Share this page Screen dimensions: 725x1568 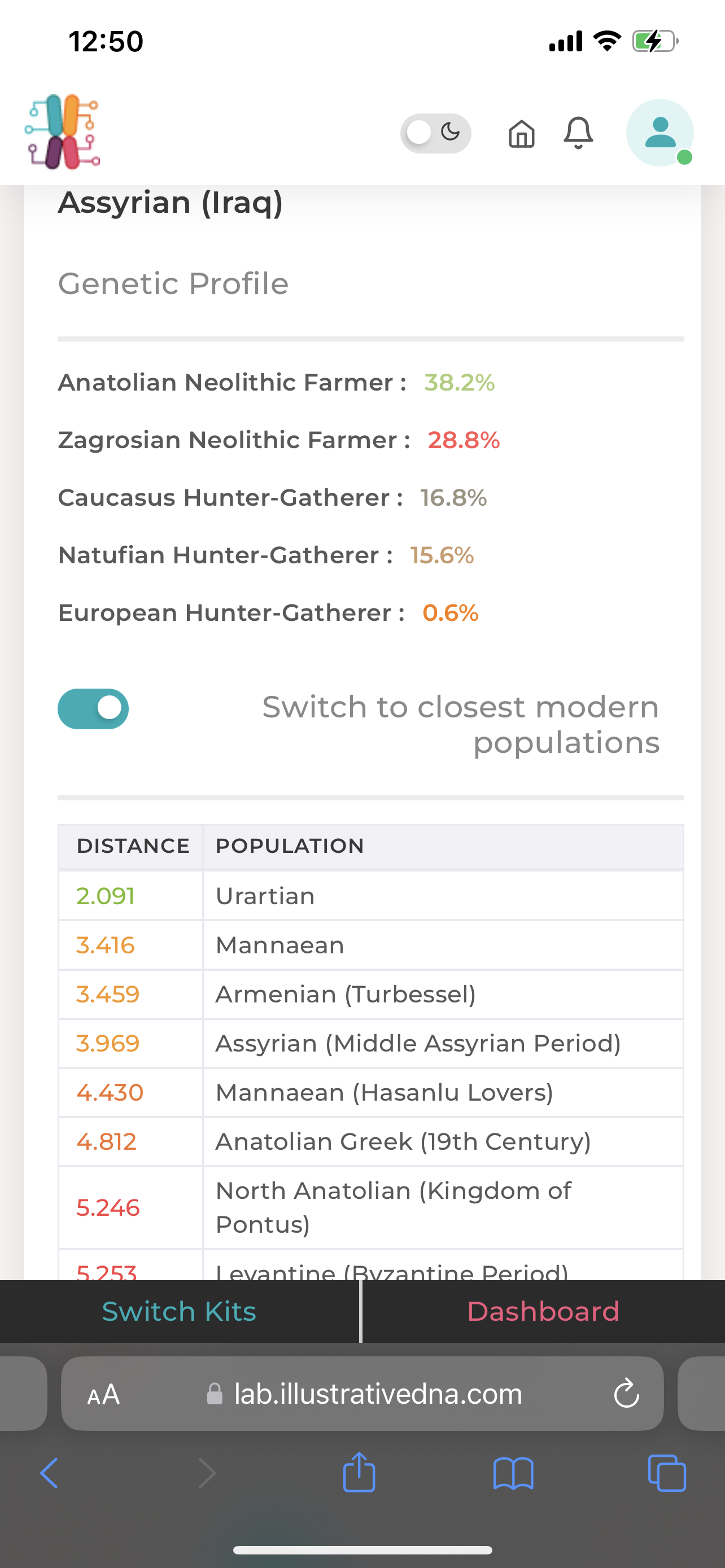pos(359,1472)
